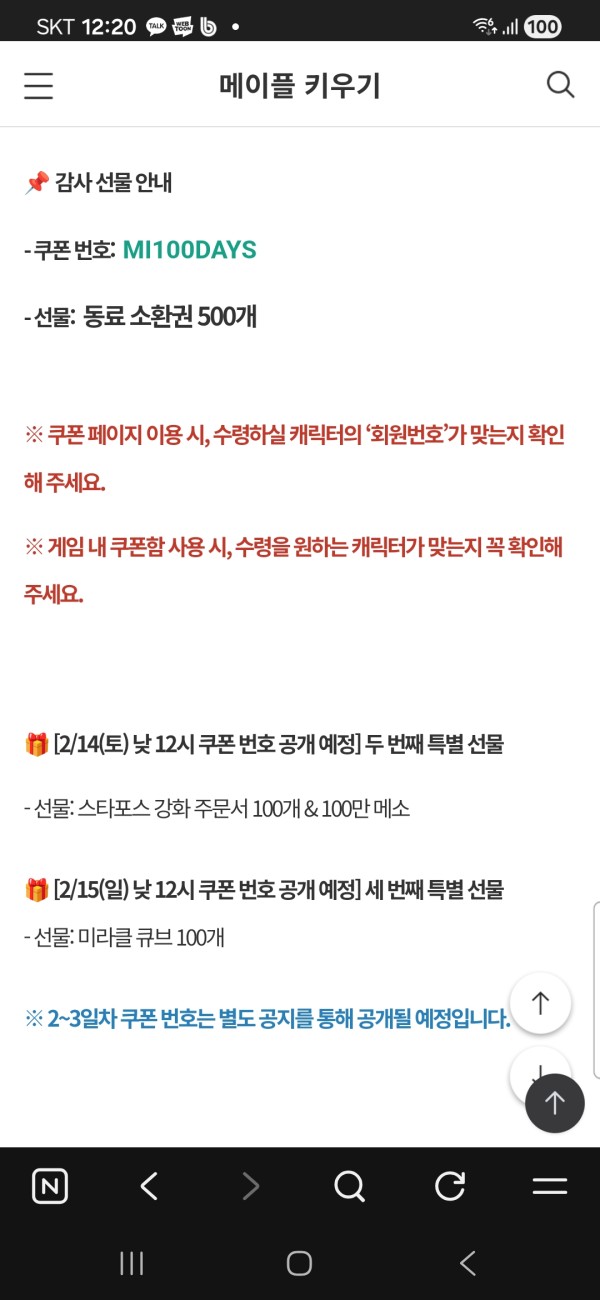Open search in the 메이플 키우기 header

(561, 85)
